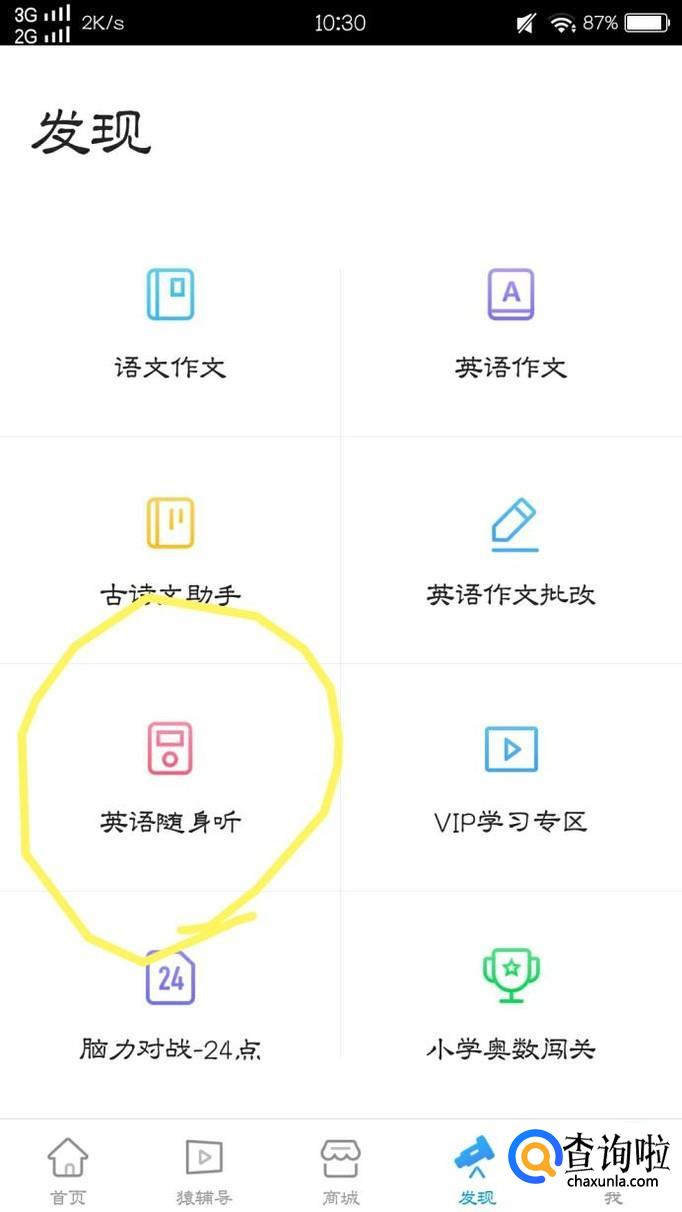
Task: Open the 语文作文 tile
Action: click(170, 324)
